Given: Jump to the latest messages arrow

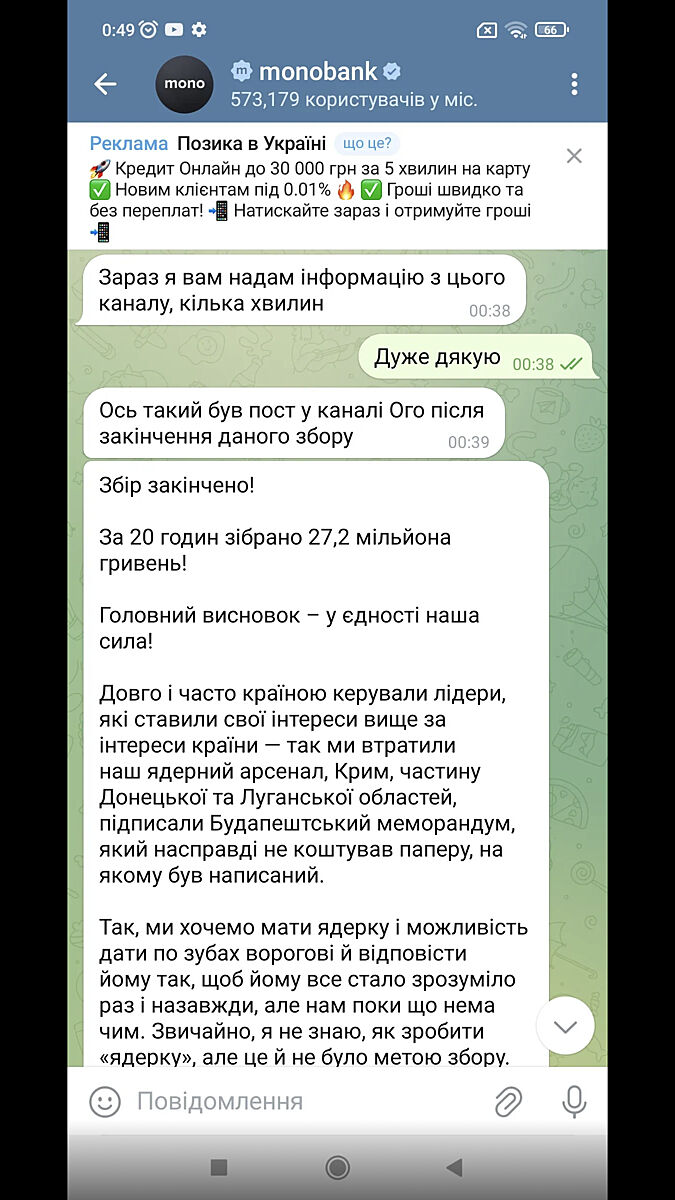Looking at the screenshot, I should (x=565, y=1026).
